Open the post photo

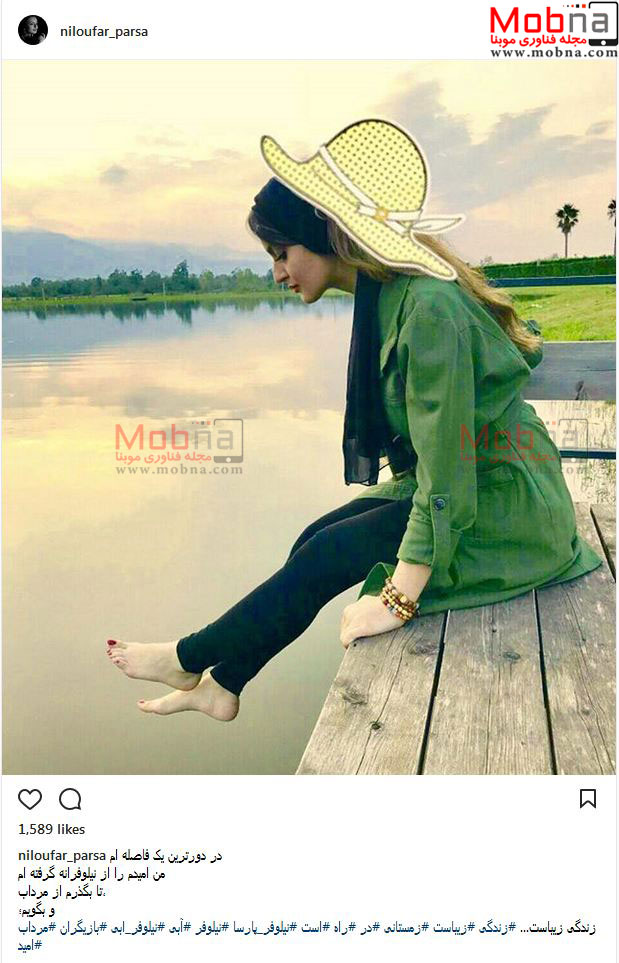click(309, 418)
